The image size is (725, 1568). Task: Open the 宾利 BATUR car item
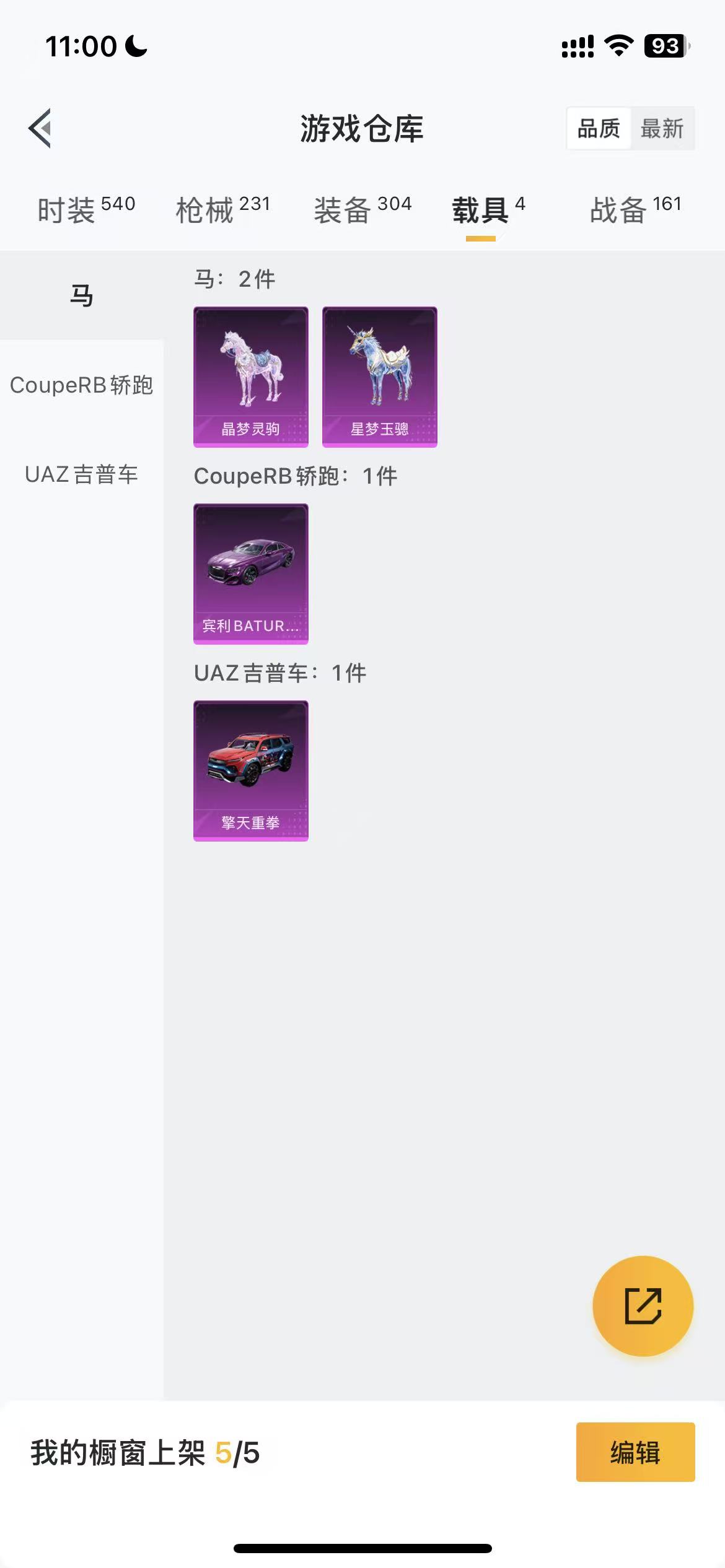coord(250,573)
